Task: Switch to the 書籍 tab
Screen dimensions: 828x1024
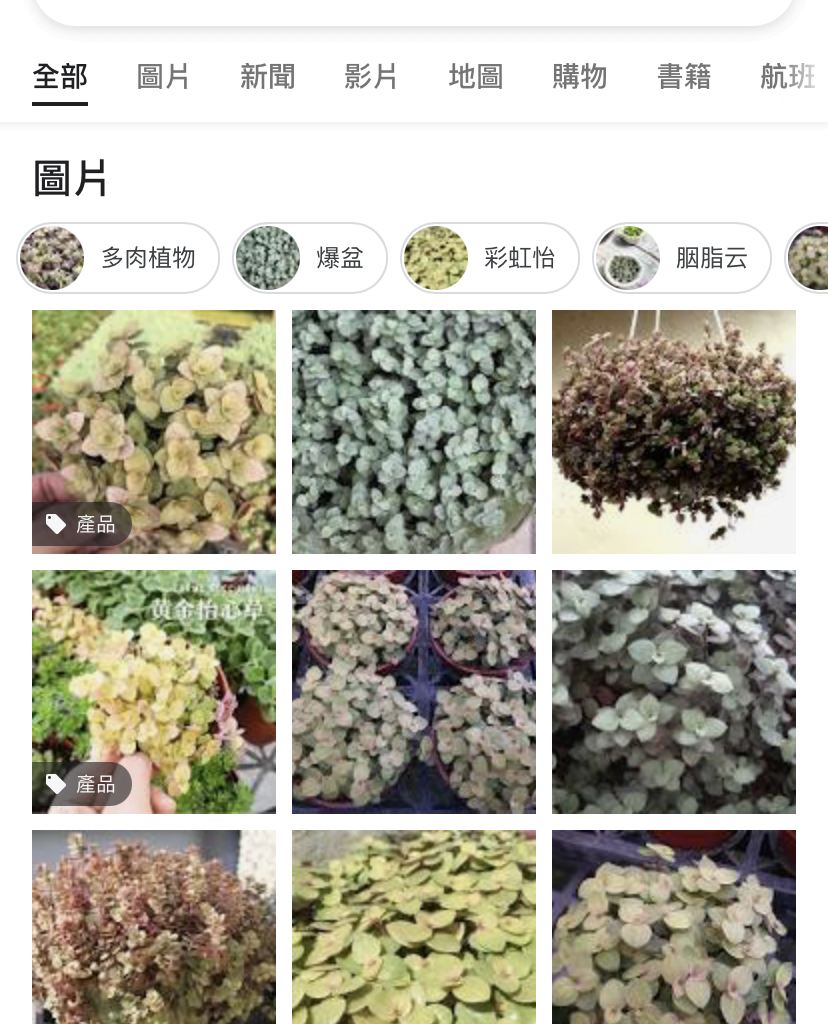Action: pyautogui.click(x=684, y=77)
